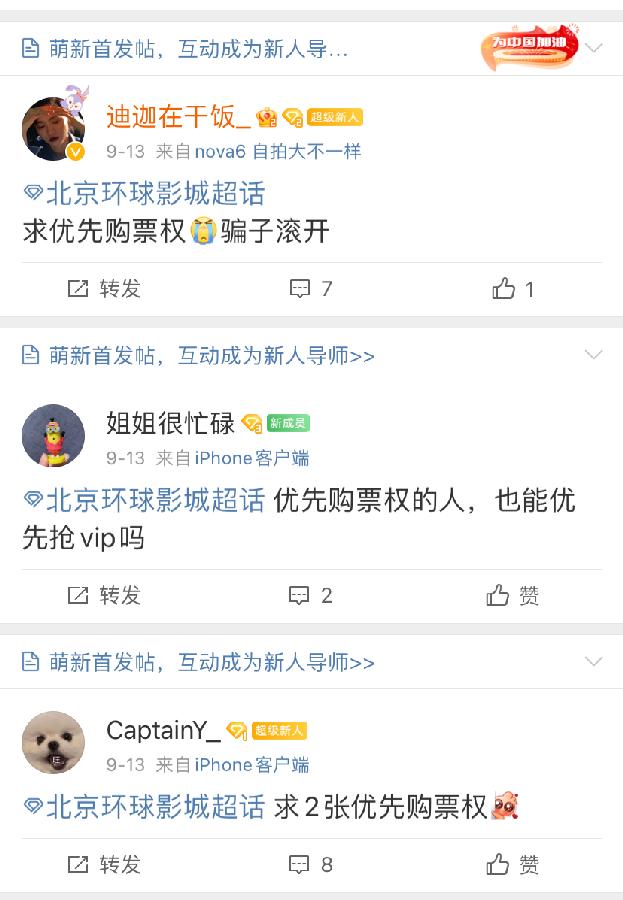This screenshot has height=900, width=623.
Task: Like CaptainY_'s post
Action: tap(514, 864)
